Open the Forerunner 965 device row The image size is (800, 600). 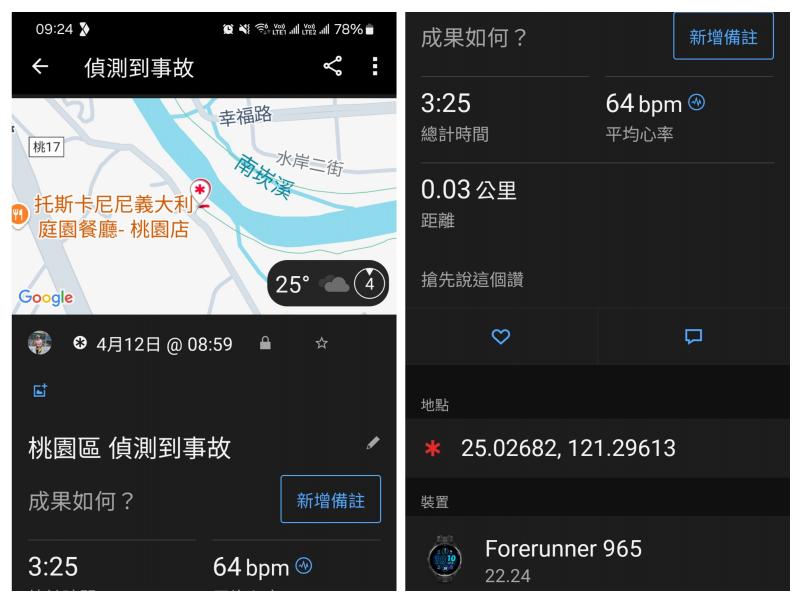tap(600, 558)
